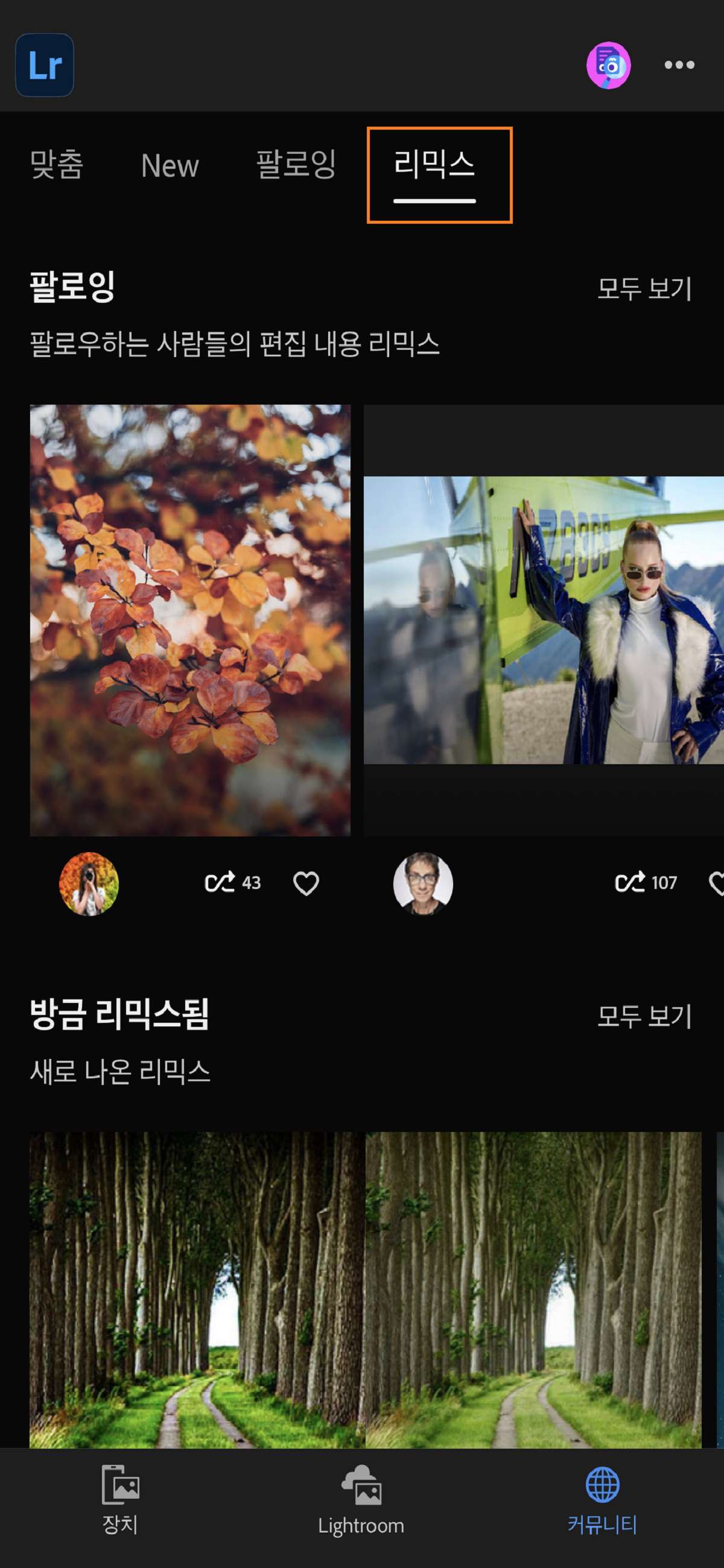Open the Lightroom app logo
Screen dimensions: 724x1568
44,66
